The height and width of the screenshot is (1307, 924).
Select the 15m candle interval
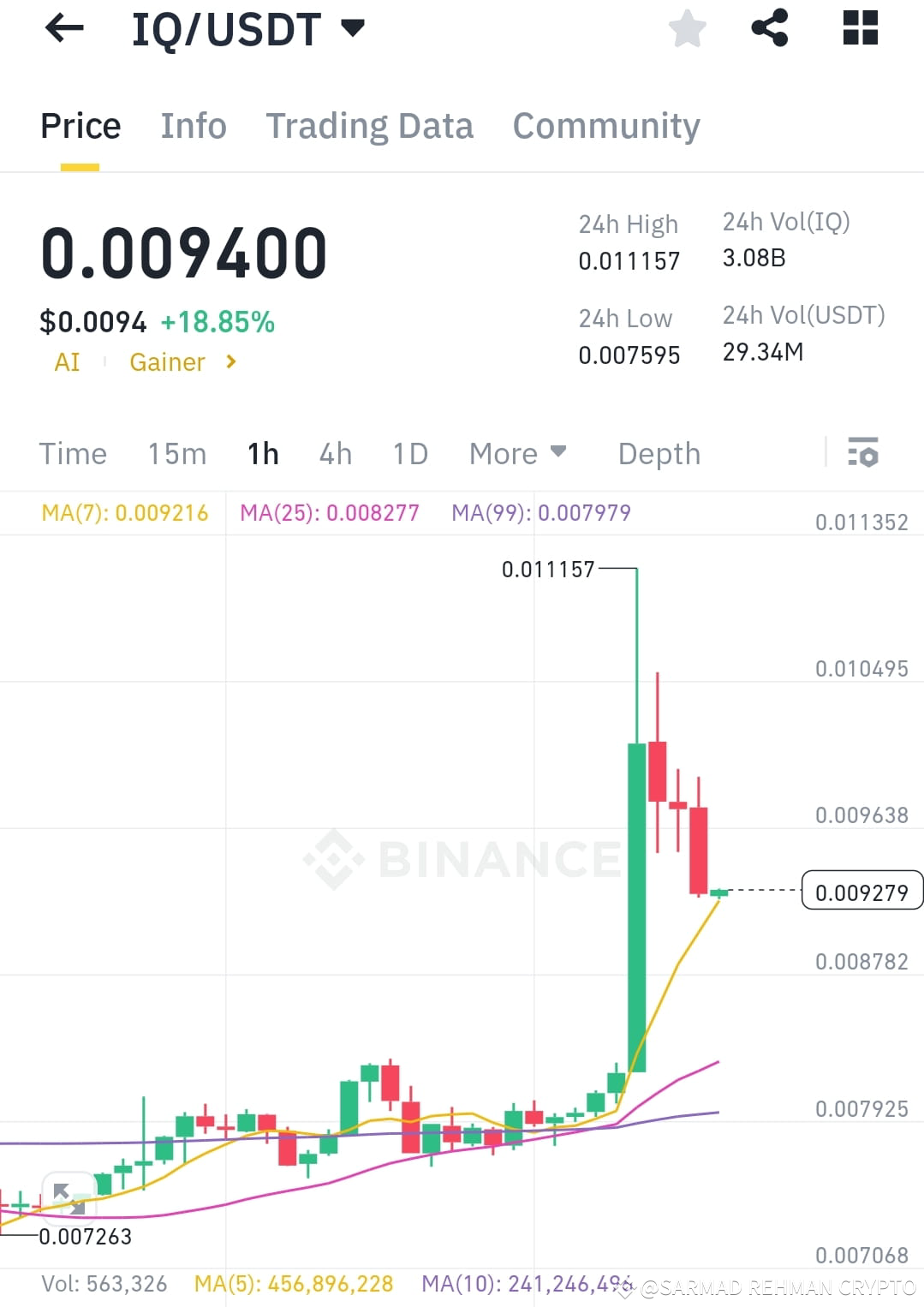pos(177,453)
